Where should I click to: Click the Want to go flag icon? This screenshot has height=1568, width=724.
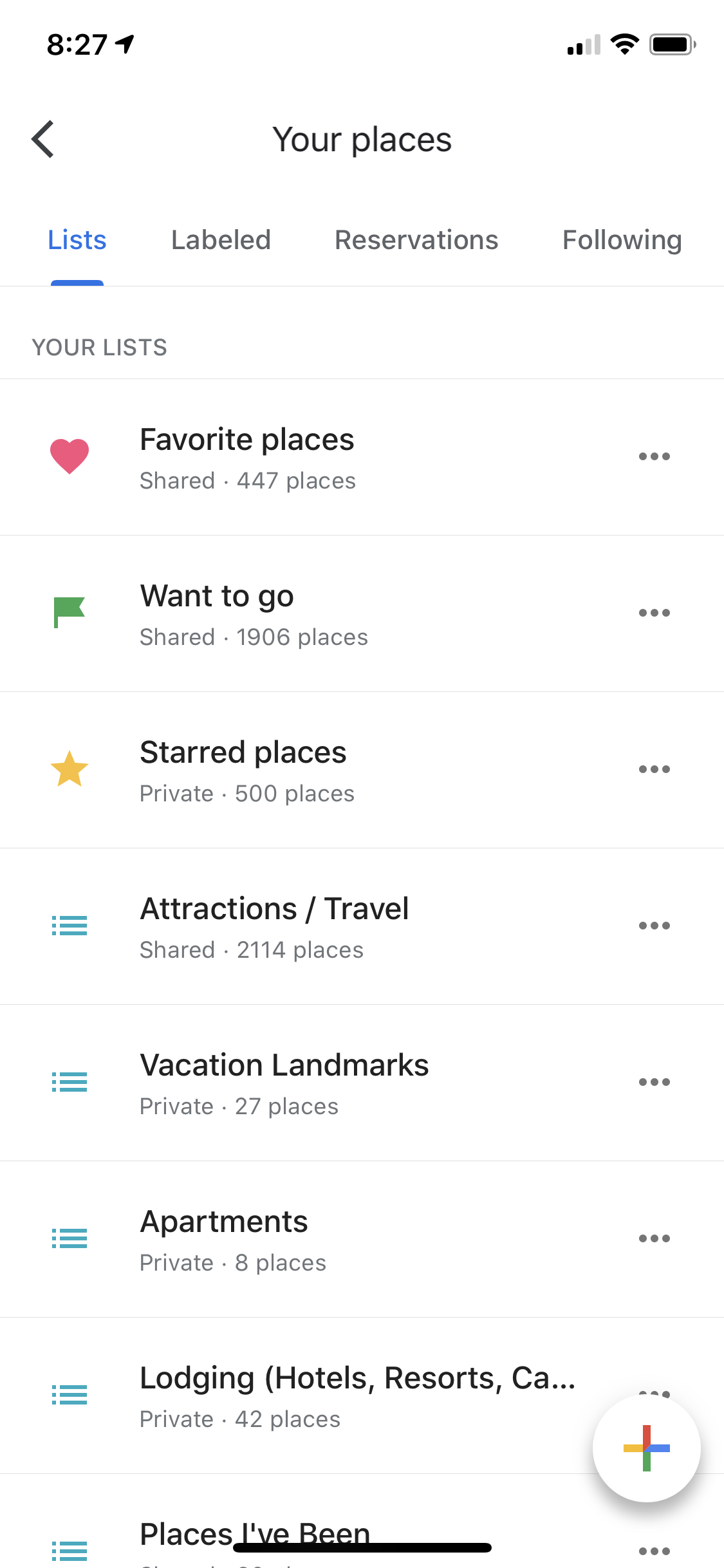tap(69, 611)
